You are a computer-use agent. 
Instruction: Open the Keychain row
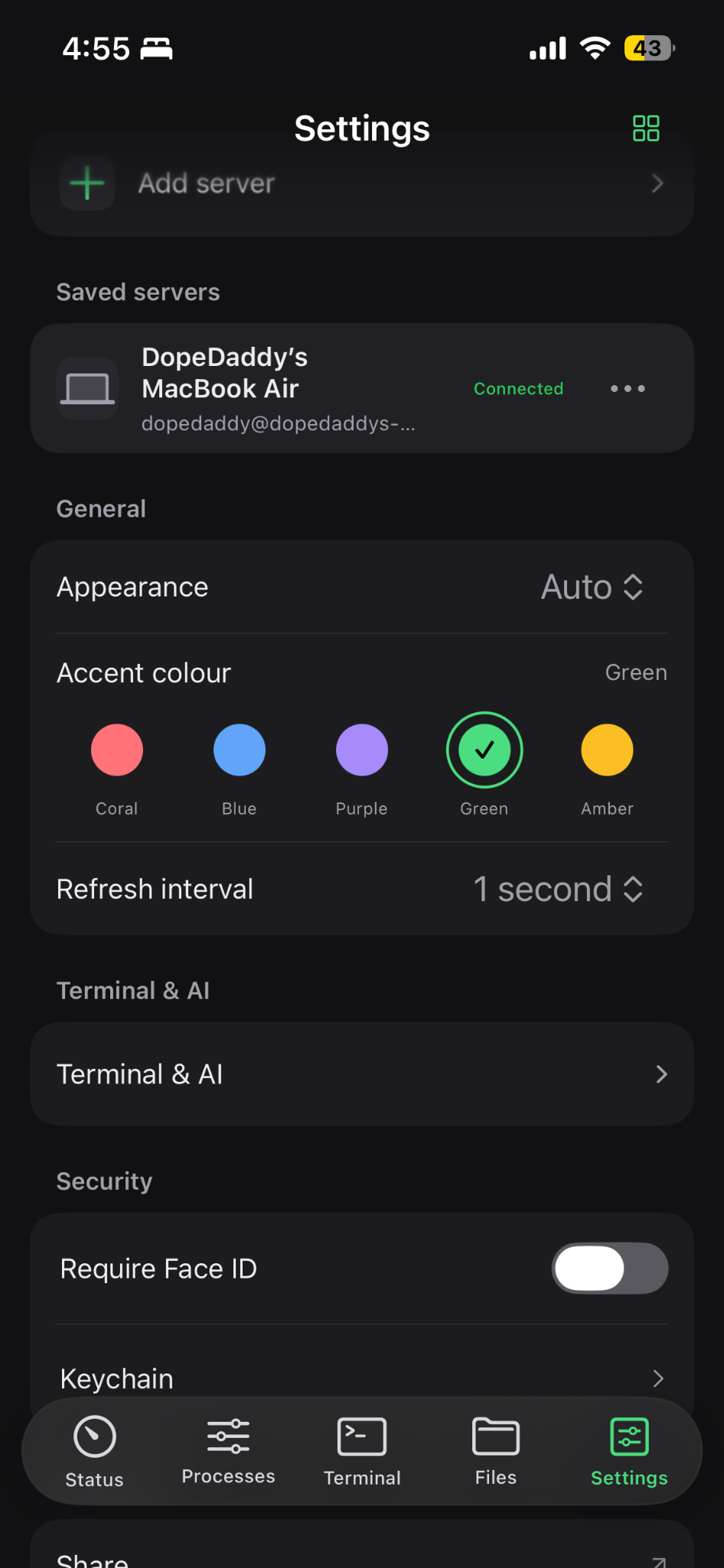click(362, 1378)
